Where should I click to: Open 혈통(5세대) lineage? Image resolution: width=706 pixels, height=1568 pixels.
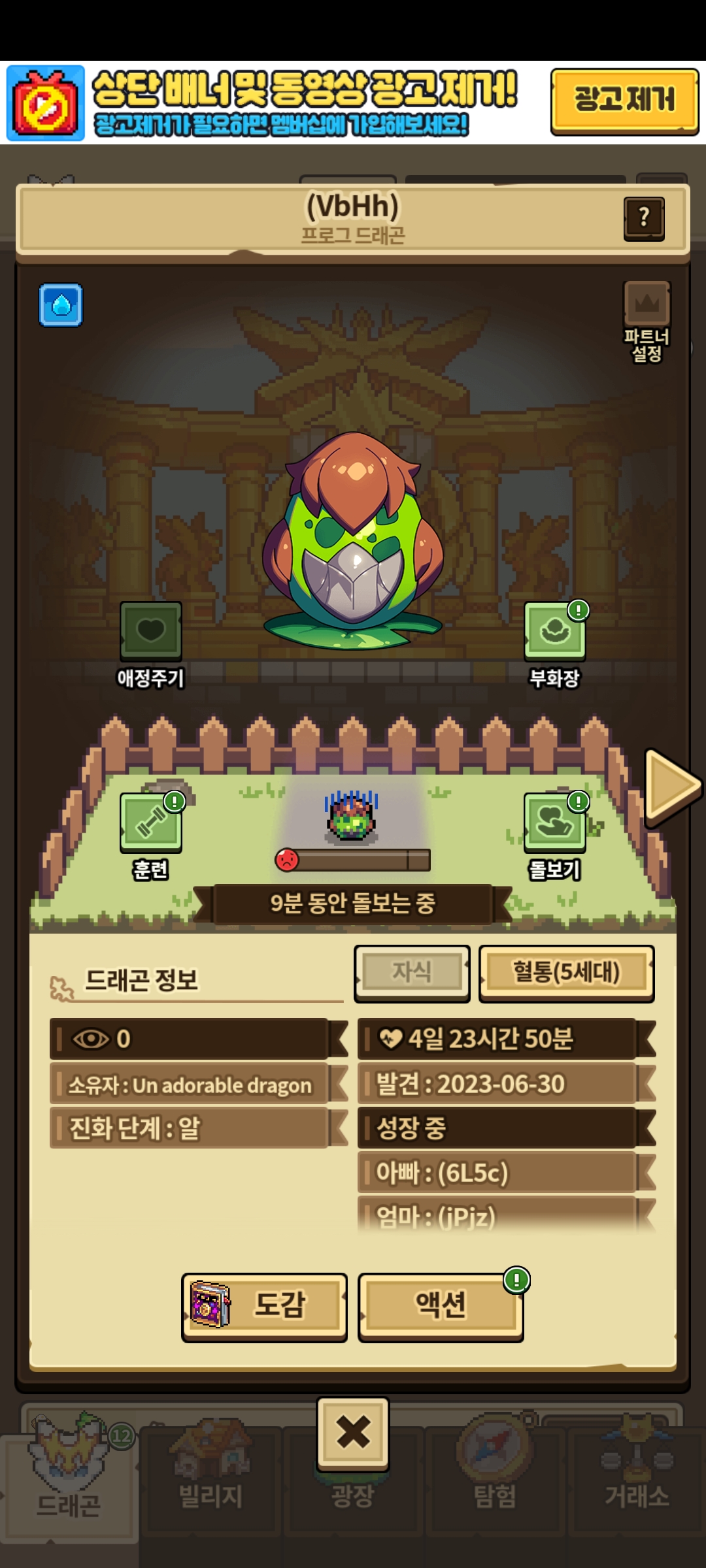[566, 973]
